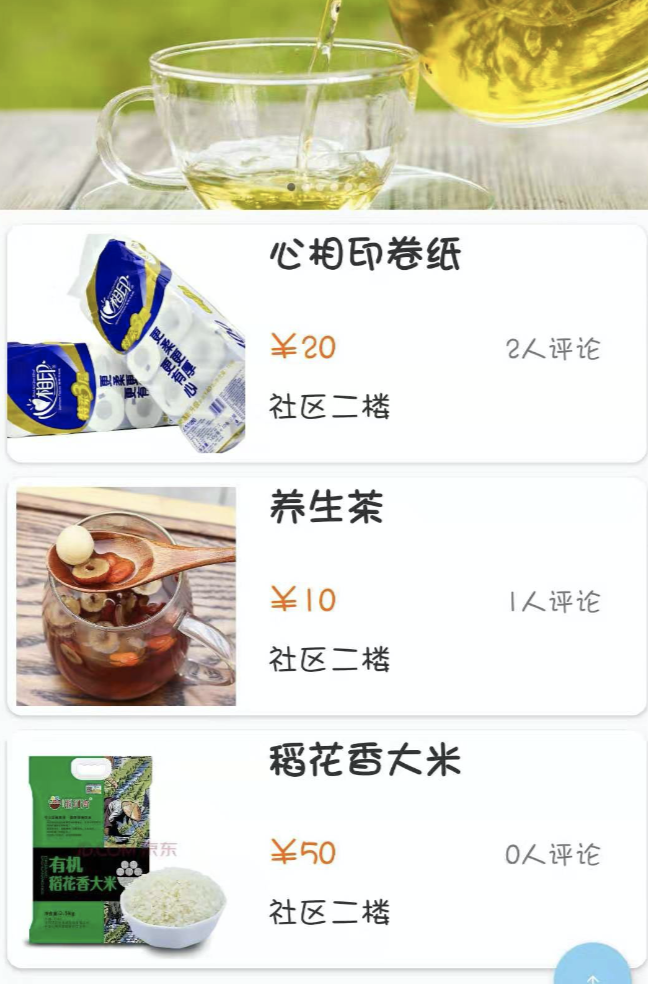Open the 心相印卷纸 product card
Screen dimensions: 648x984
click(x=326, y=343)
